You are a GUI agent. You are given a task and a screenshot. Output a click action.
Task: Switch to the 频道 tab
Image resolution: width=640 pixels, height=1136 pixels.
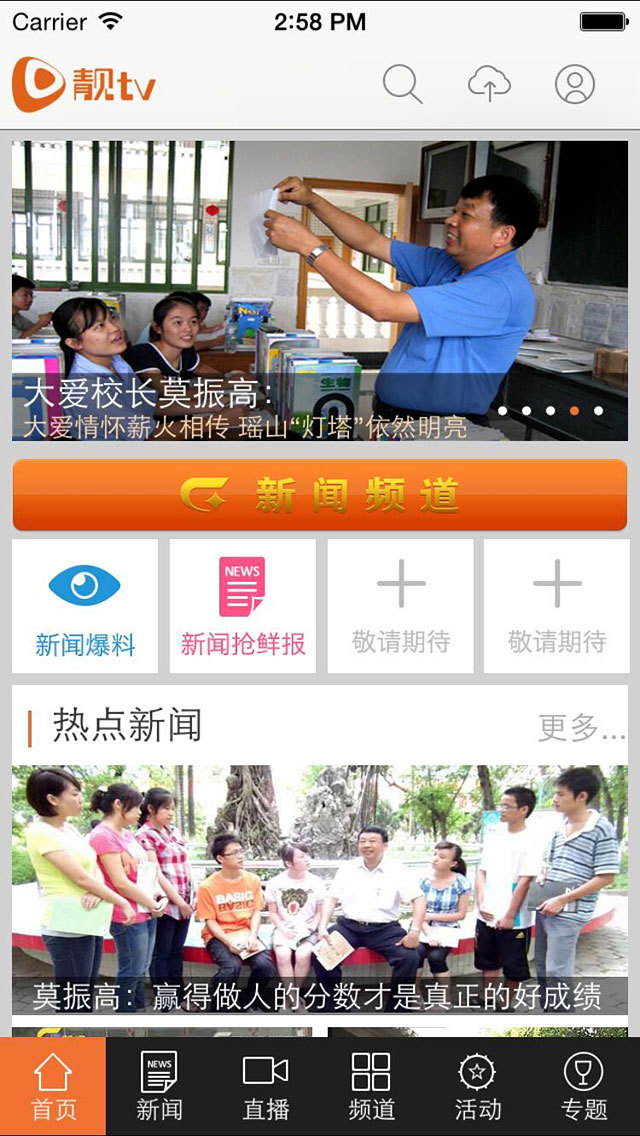click(372, 1086)
